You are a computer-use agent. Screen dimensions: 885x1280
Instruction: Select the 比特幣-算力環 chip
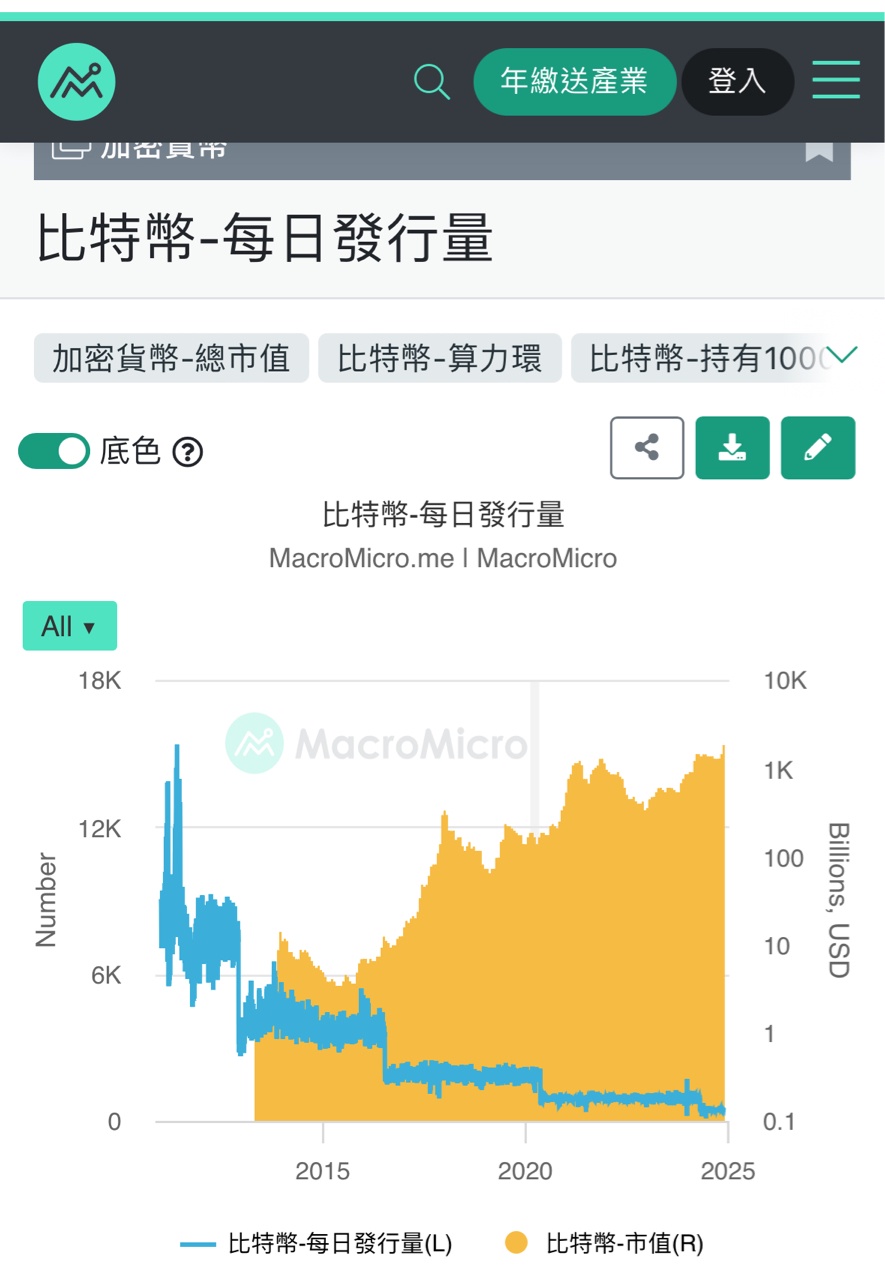[x=440, y=358]
